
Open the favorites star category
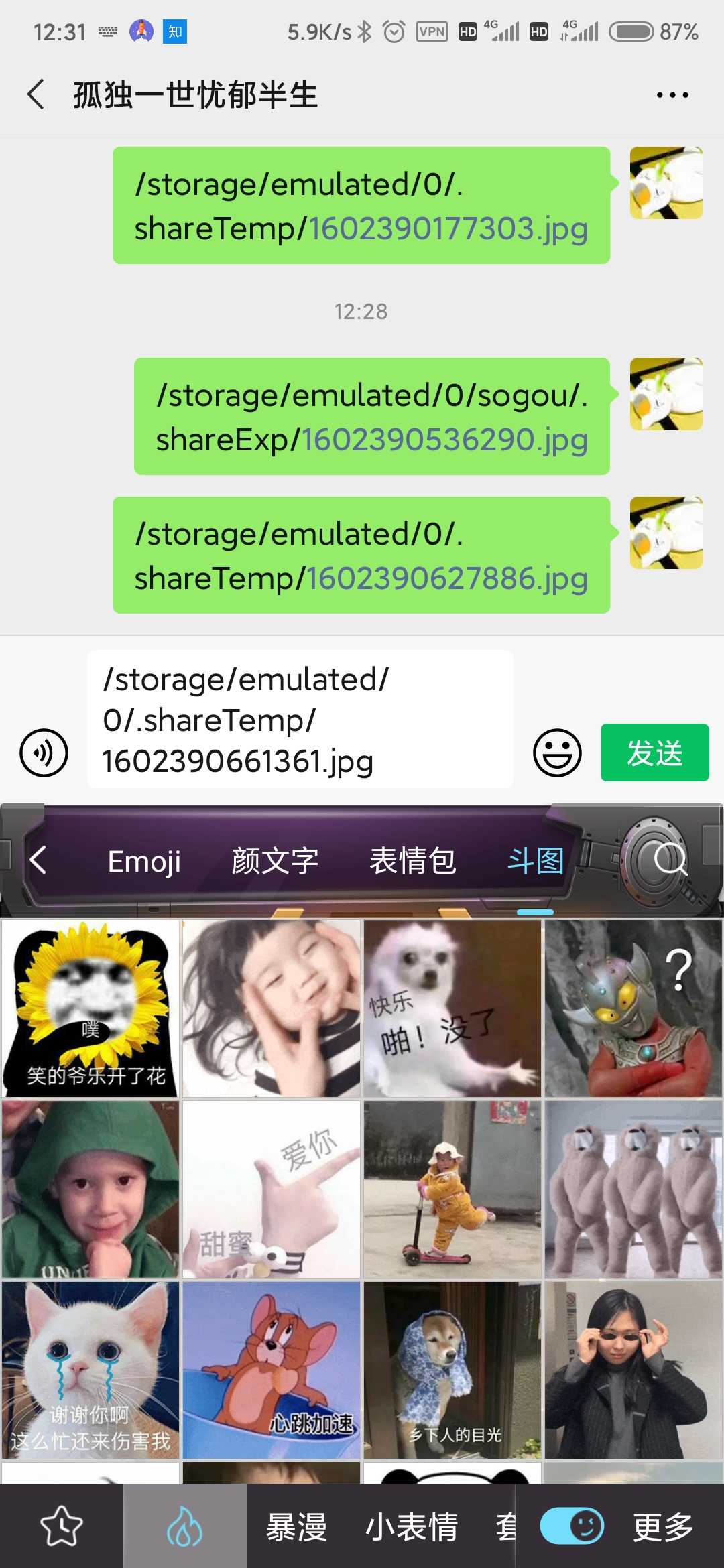click(x=62, y=1526)
